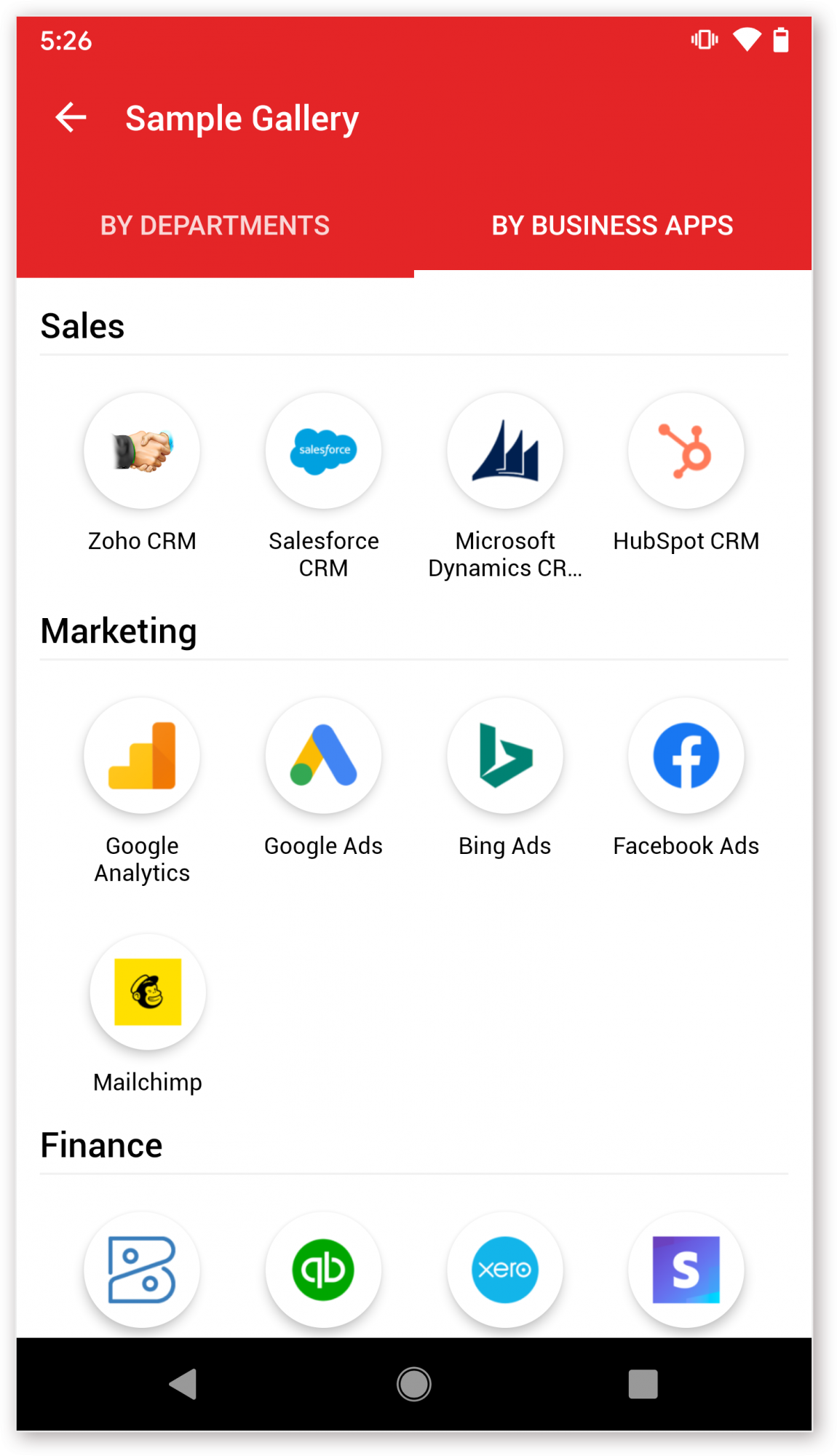
Task: Open the QuickBooks icon under Finance
Action: 323,1270
